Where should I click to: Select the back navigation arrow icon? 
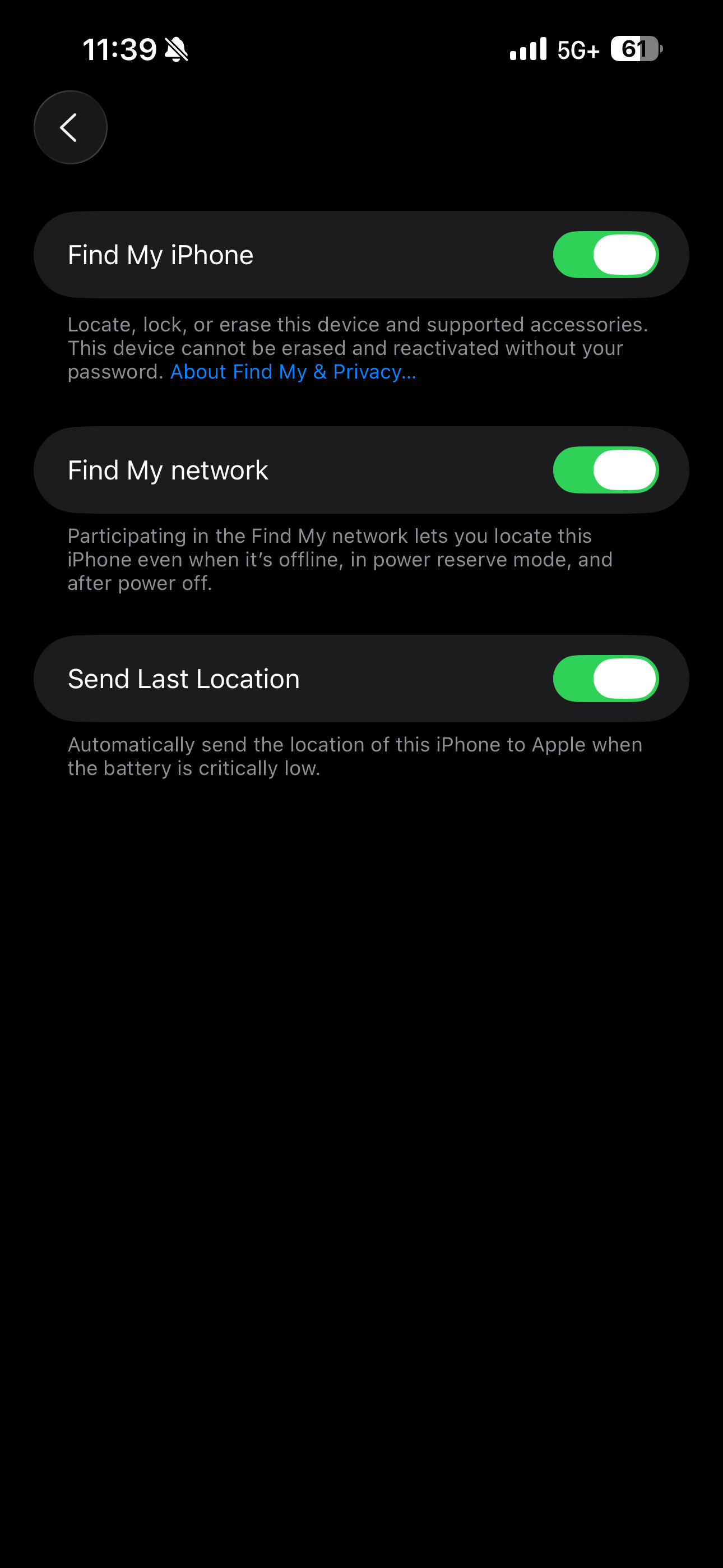click(70, 127)
